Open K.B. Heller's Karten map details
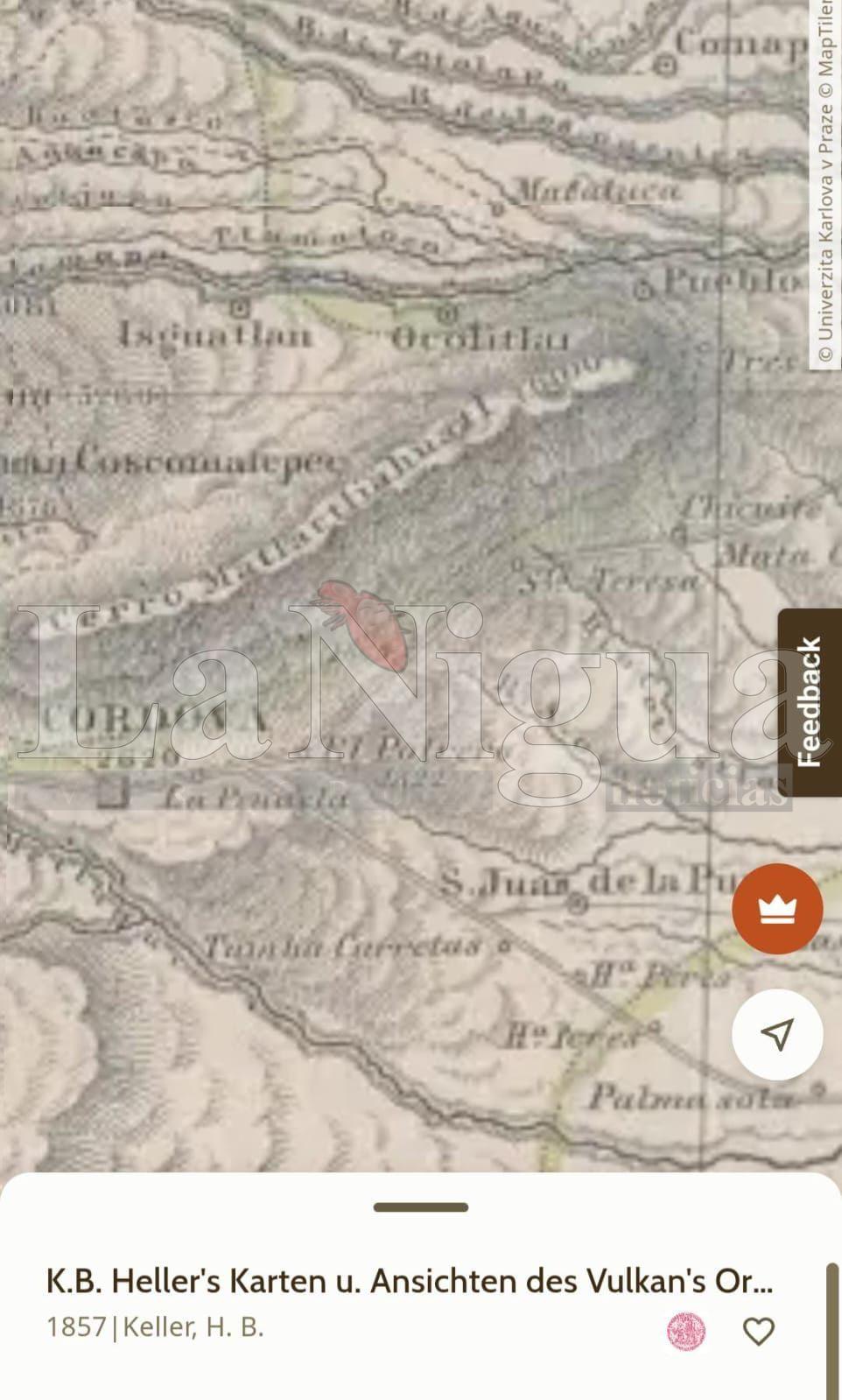Image resolution: width=842 pixels, height=1400 pixels. (x=409, y=1281)
